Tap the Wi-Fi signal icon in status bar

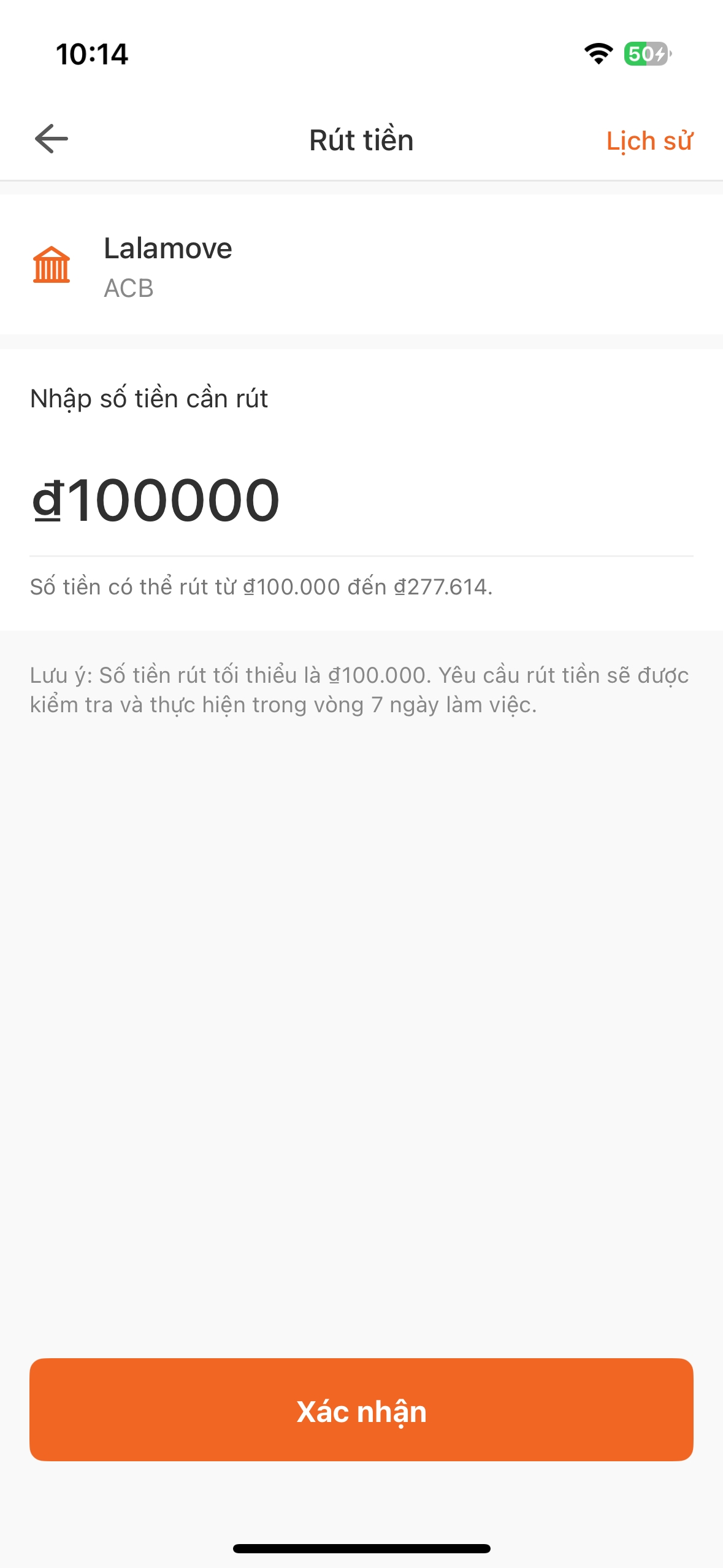point(598,55)
